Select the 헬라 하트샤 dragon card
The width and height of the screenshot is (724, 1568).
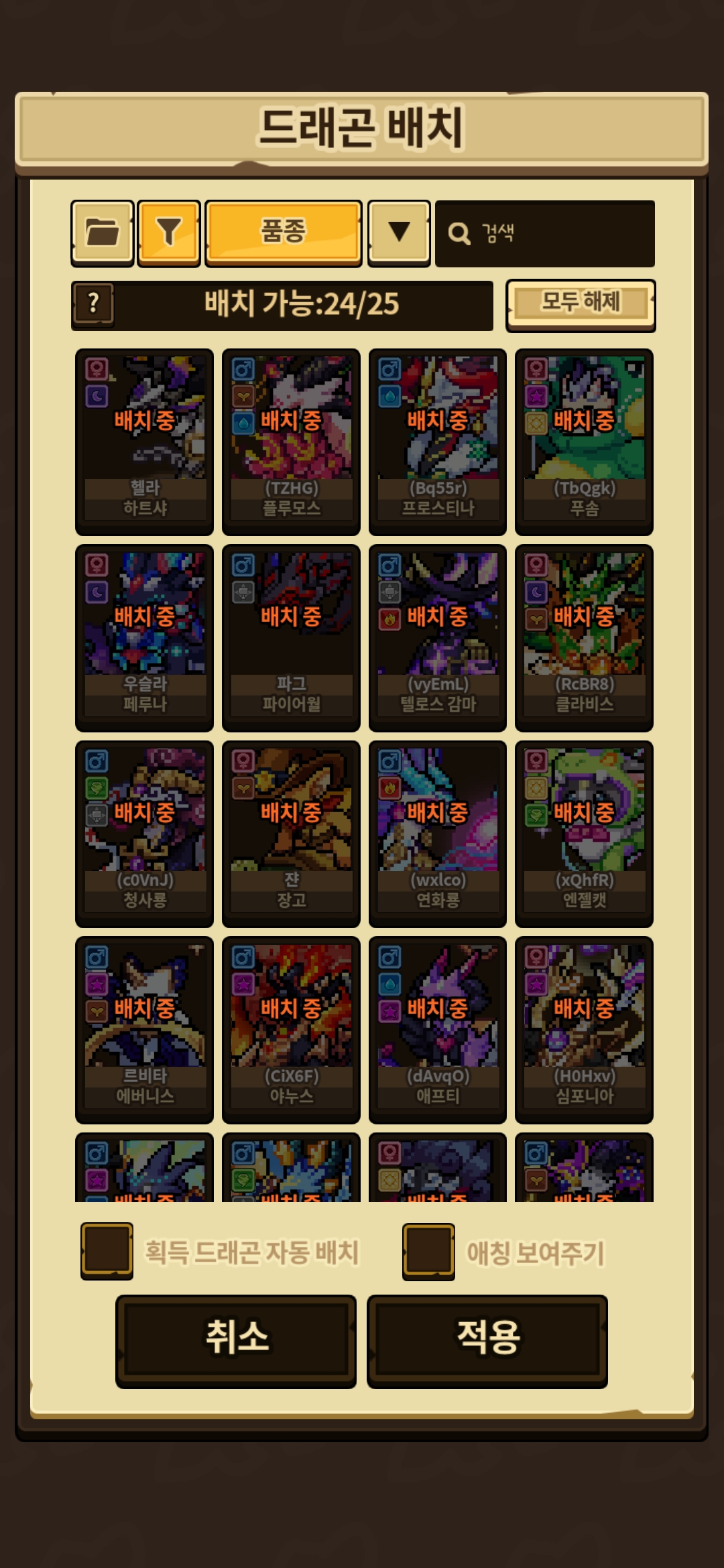(x=144, y=442)
